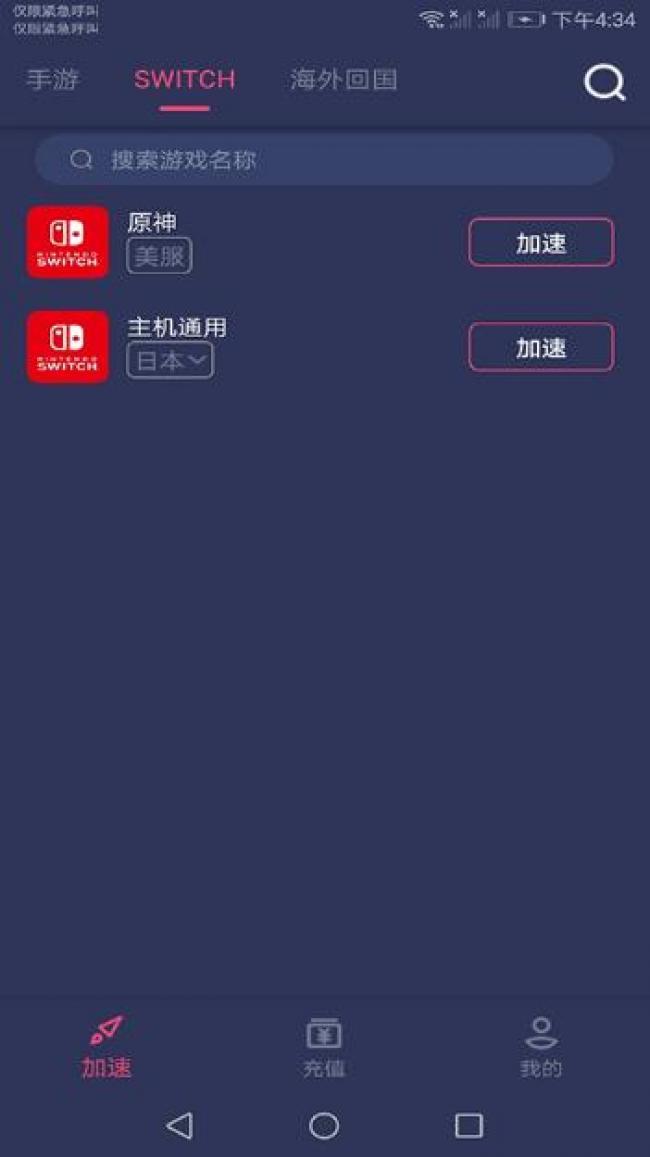The image size is (650, 1157).
Task: Go to the system home screen
Action: [324, 1126]
